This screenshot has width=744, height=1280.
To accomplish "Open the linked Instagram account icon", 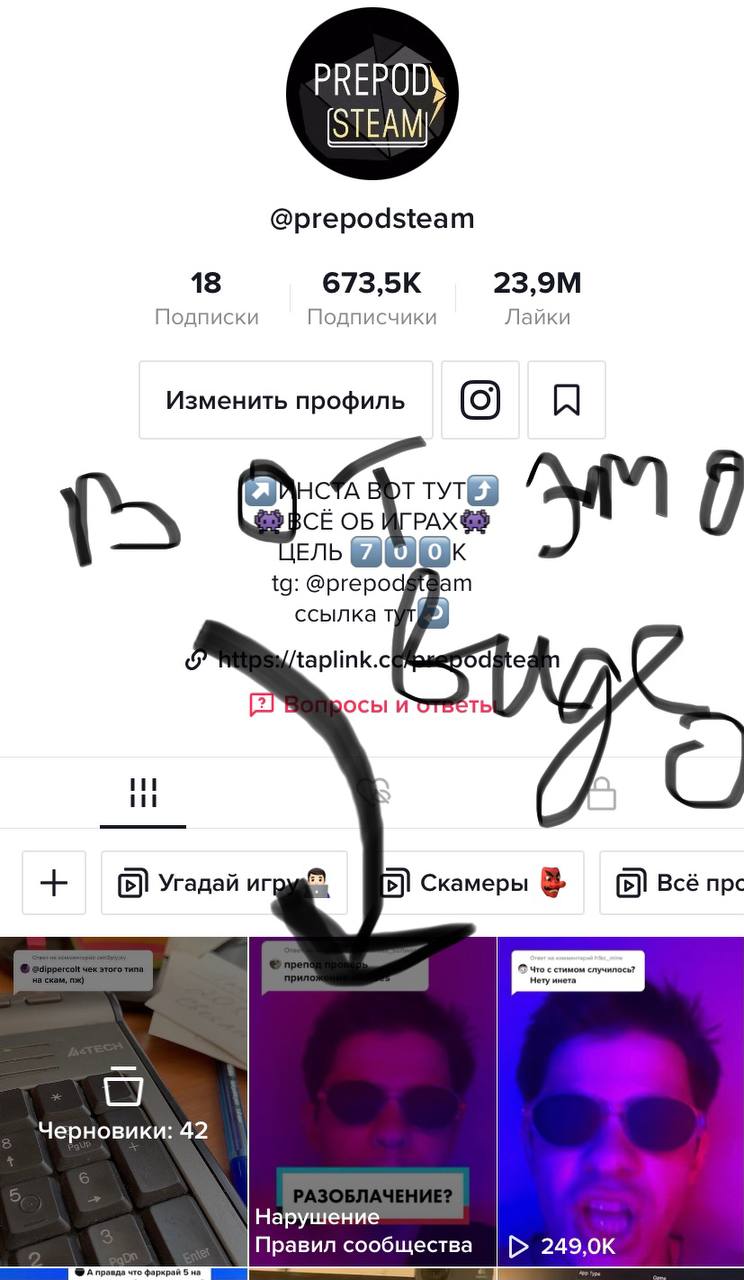I will pyautogui.click(x=480, y=401).
